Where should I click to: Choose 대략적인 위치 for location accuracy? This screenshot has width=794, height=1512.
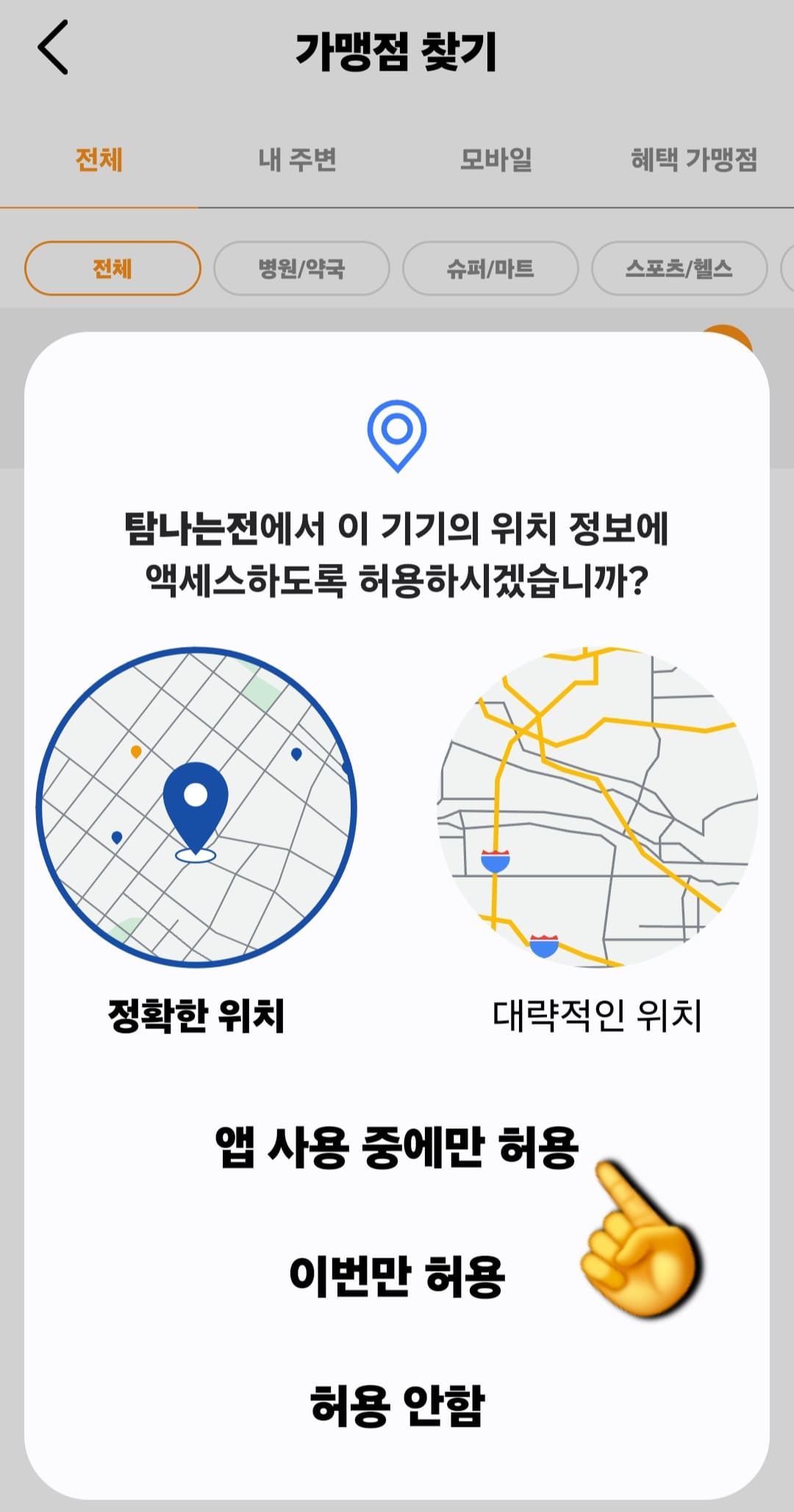[599, 1016]
